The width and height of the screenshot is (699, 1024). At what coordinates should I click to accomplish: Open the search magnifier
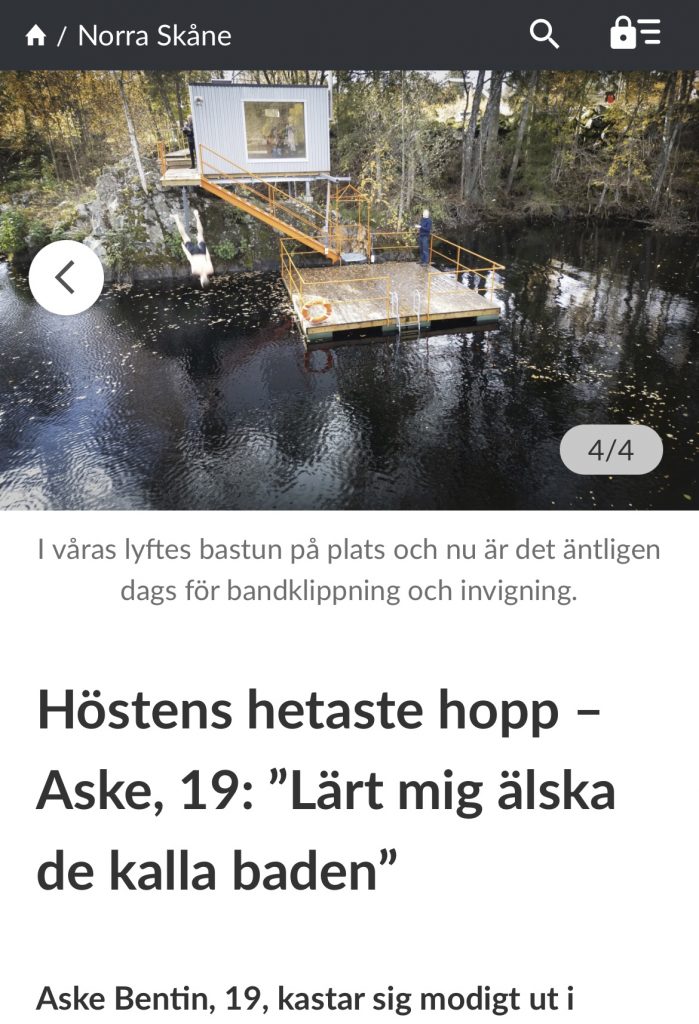coord(544,34)
